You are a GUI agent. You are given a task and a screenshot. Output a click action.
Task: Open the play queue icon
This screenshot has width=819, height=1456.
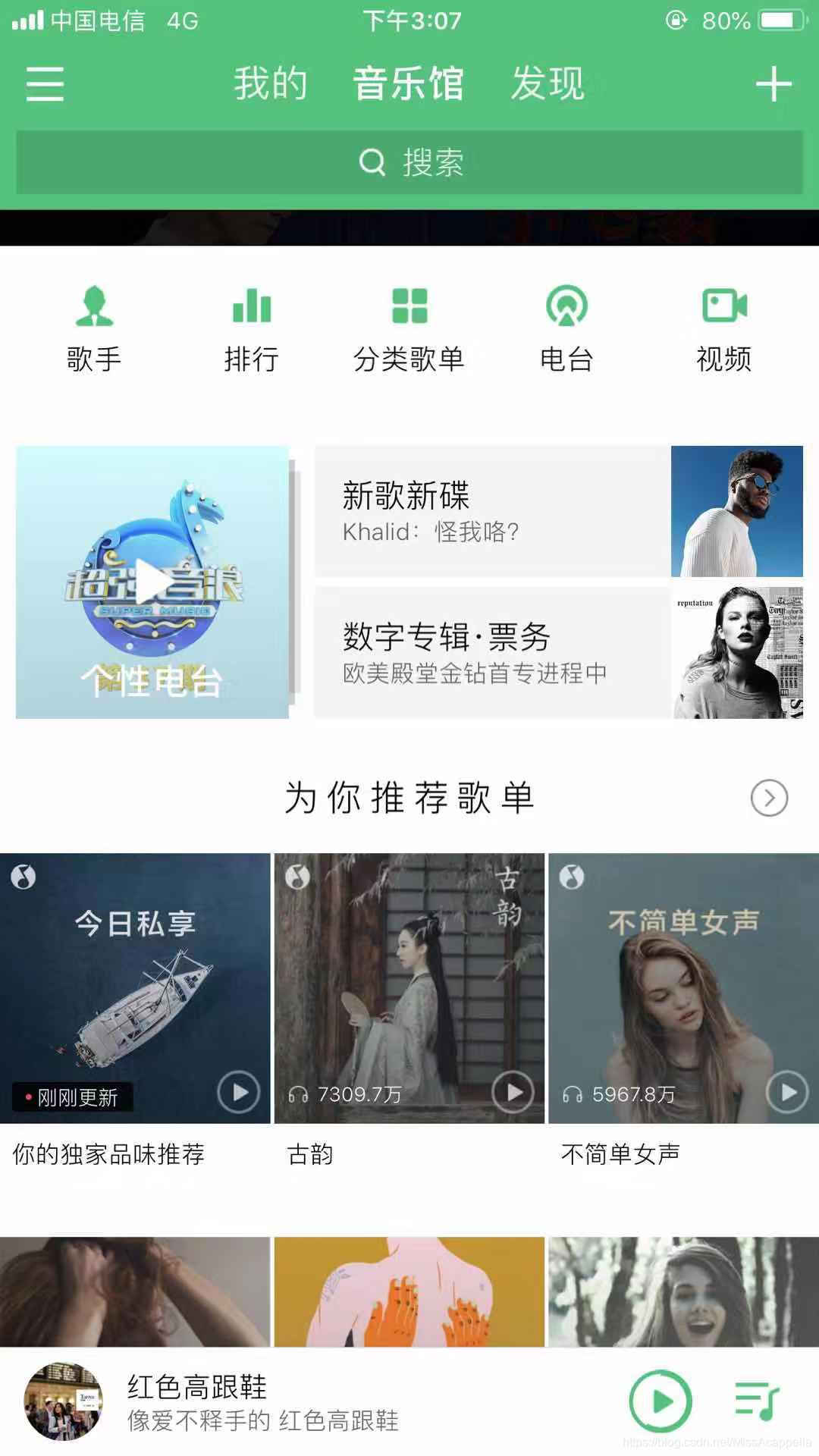(757, 1401)
